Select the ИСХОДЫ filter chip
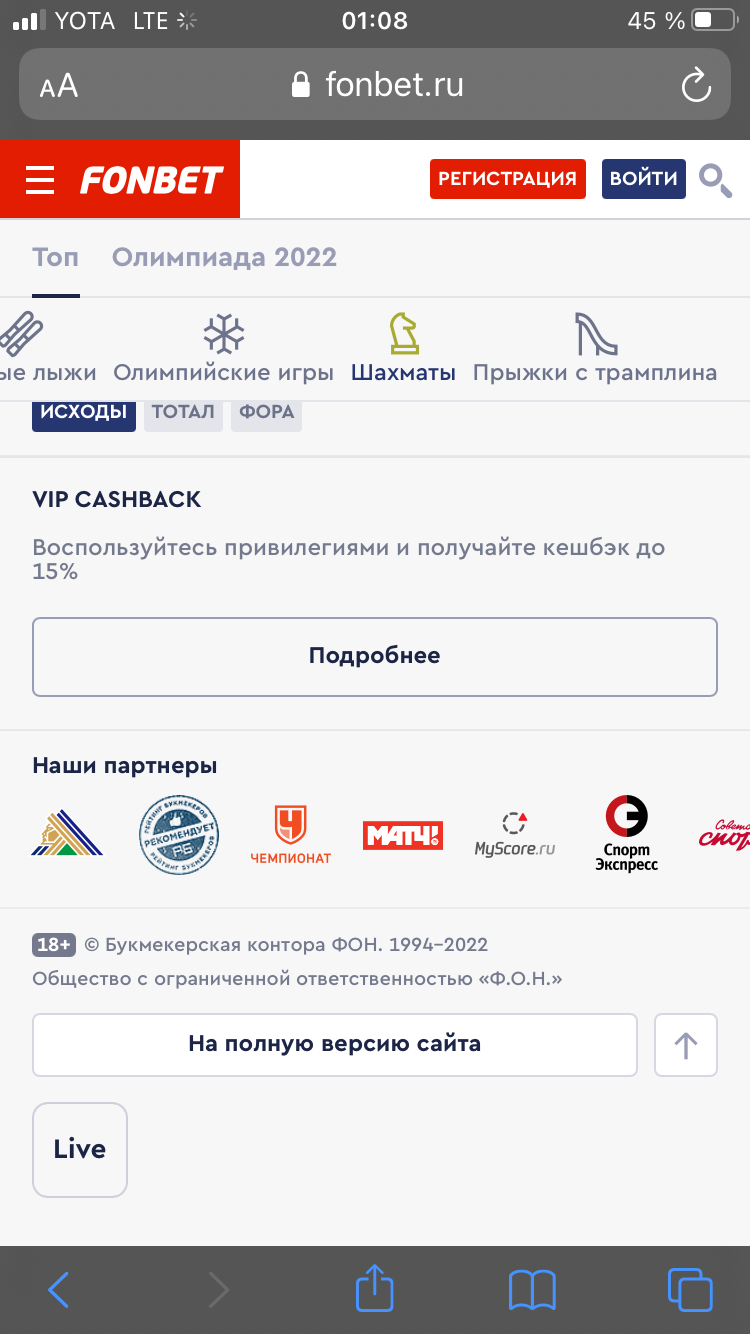Image resolution: width=750 pixels, height=1334 pixels. tap(84, 412)
